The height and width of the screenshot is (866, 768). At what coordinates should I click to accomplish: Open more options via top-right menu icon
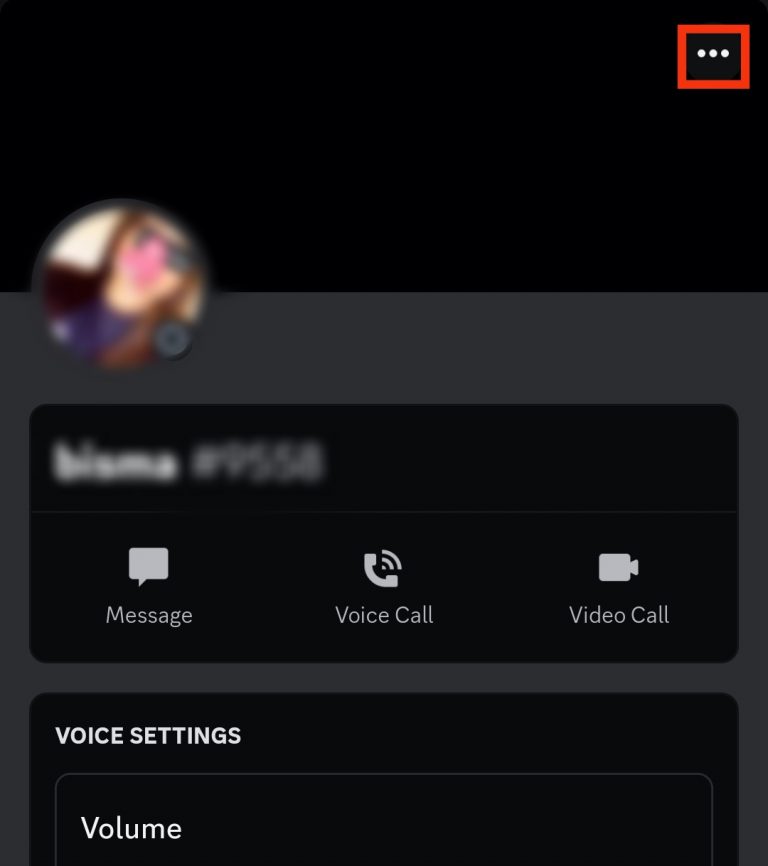tap(714, 55)
